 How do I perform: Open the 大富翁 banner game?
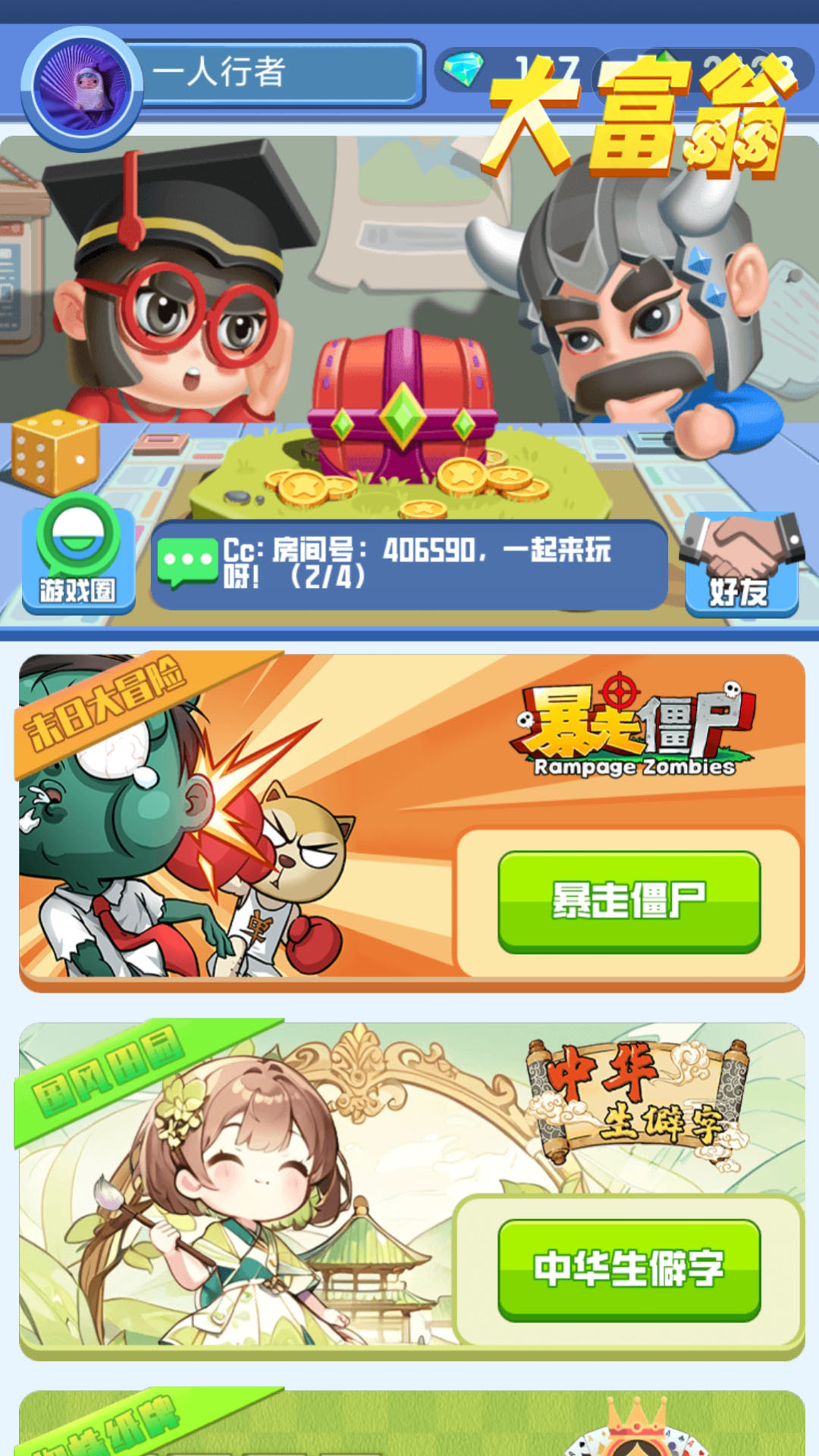pyautogui.click(x=409, y=379)
